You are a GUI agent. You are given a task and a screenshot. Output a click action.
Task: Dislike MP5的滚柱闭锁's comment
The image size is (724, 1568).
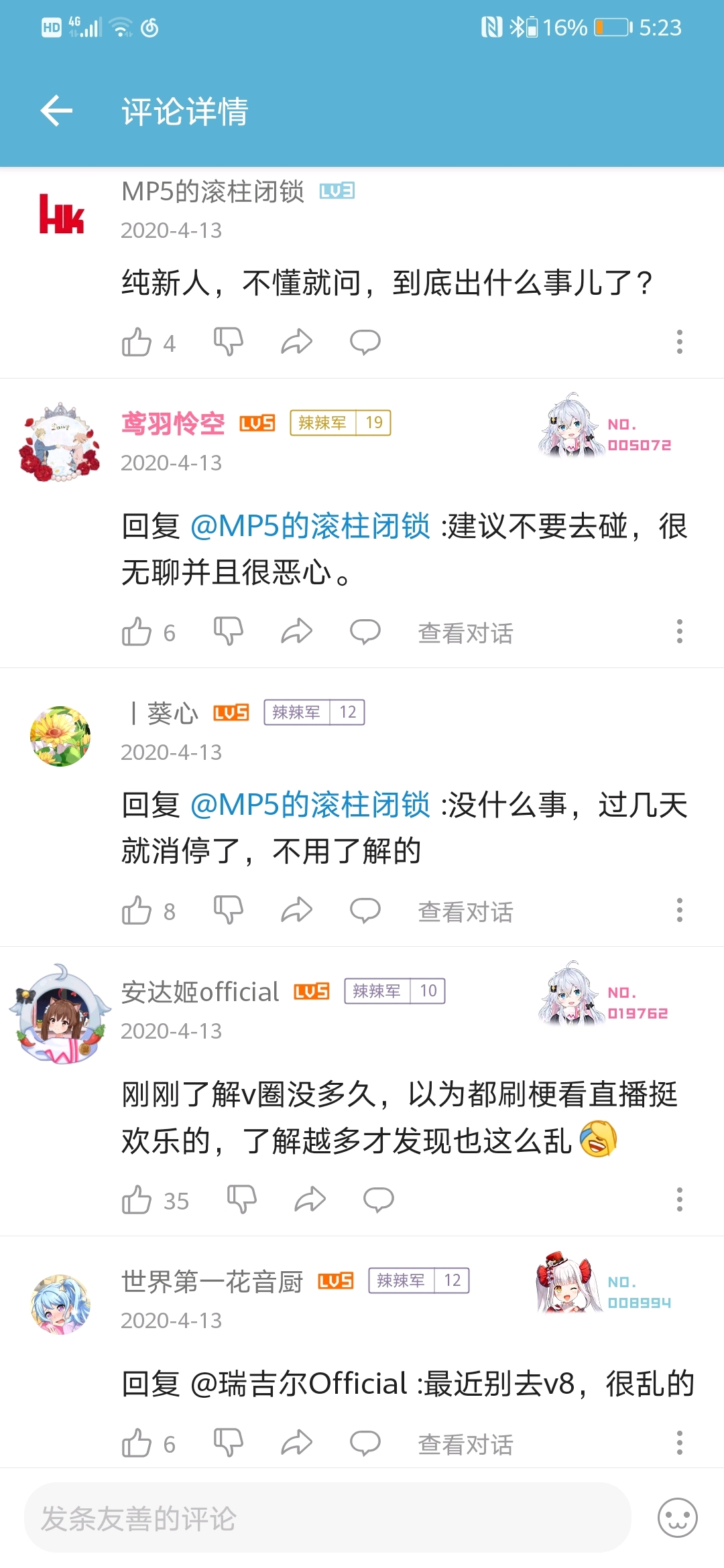click(228, 342)
